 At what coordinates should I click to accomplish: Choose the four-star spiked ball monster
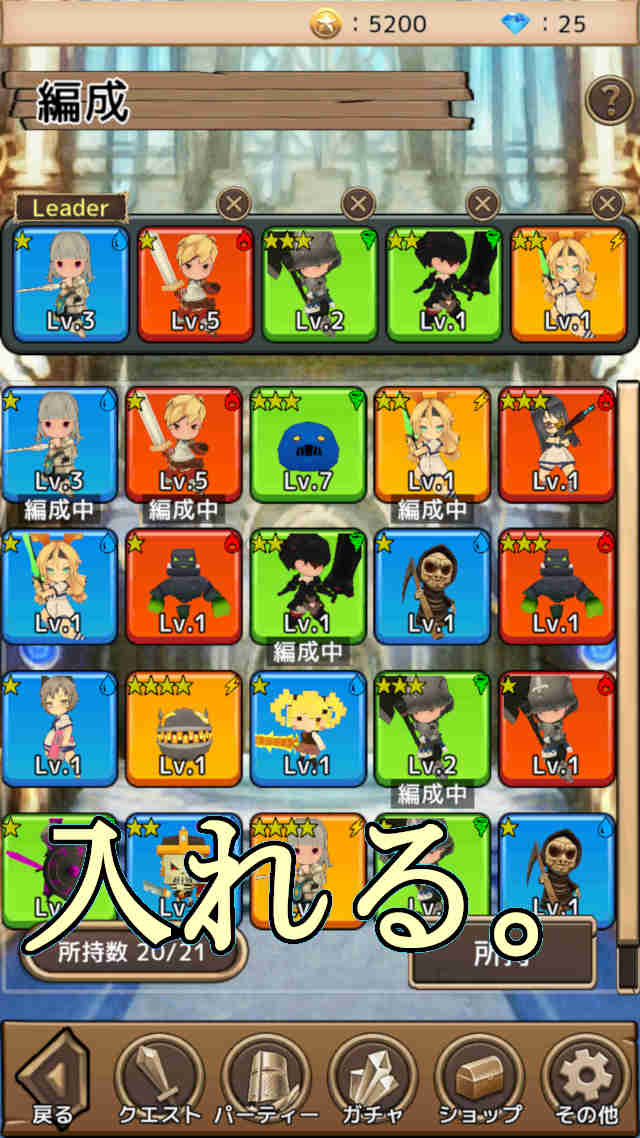183,727
